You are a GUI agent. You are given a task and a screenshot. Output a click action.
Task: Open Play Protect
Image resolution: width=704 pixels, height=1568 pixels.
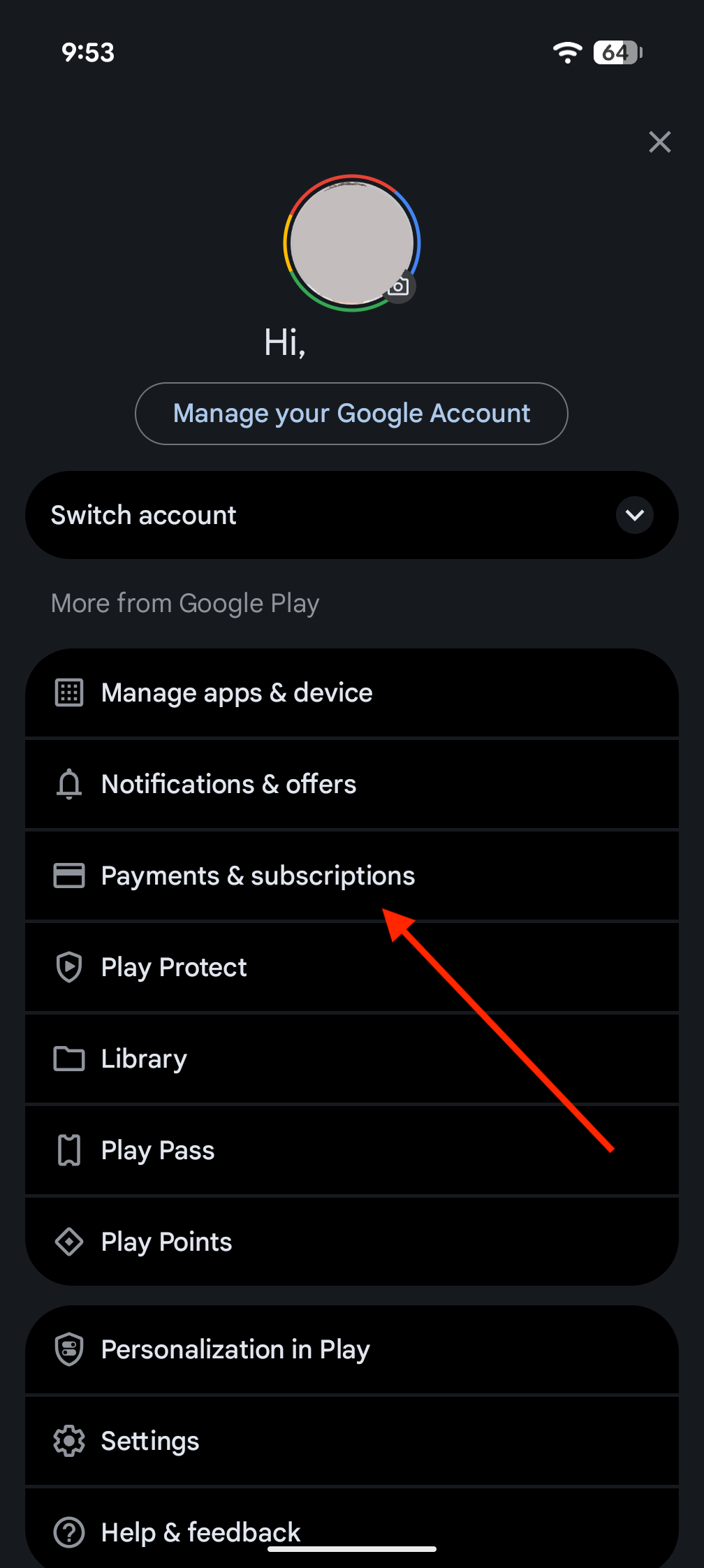click(x=351, y=968)
